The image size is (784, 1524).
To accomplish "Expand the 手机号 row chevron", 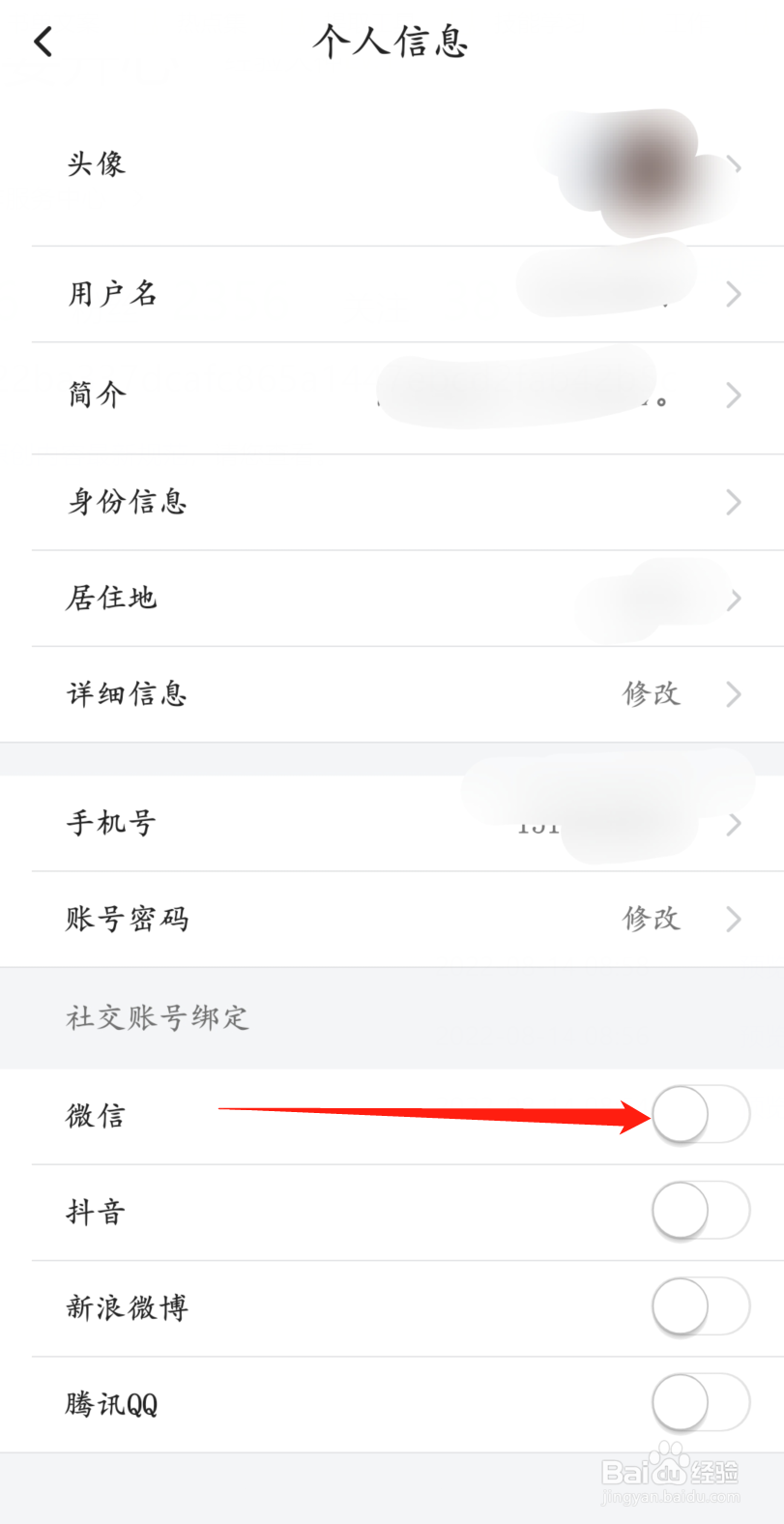I will coord(733,823).
